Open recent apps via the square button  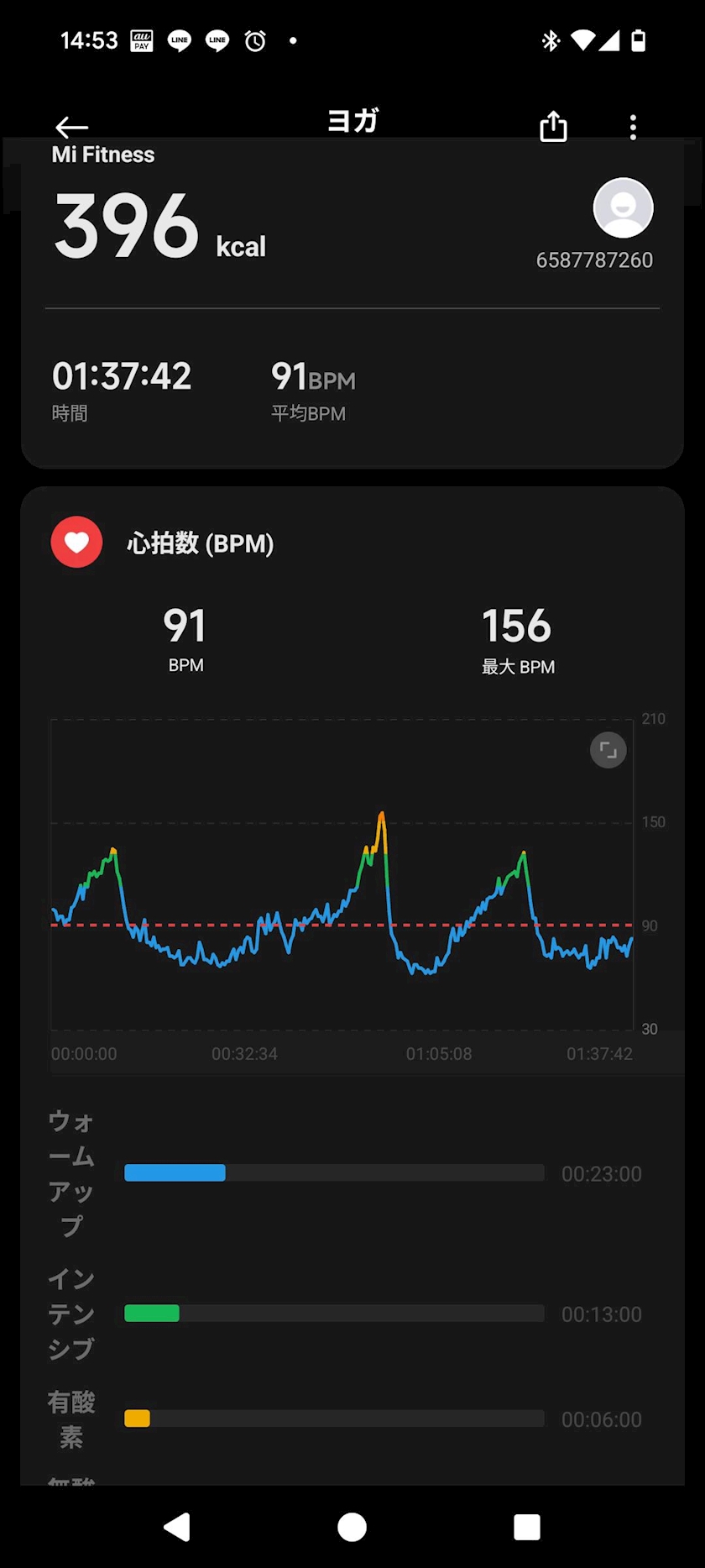click(x=527, y=1527)
